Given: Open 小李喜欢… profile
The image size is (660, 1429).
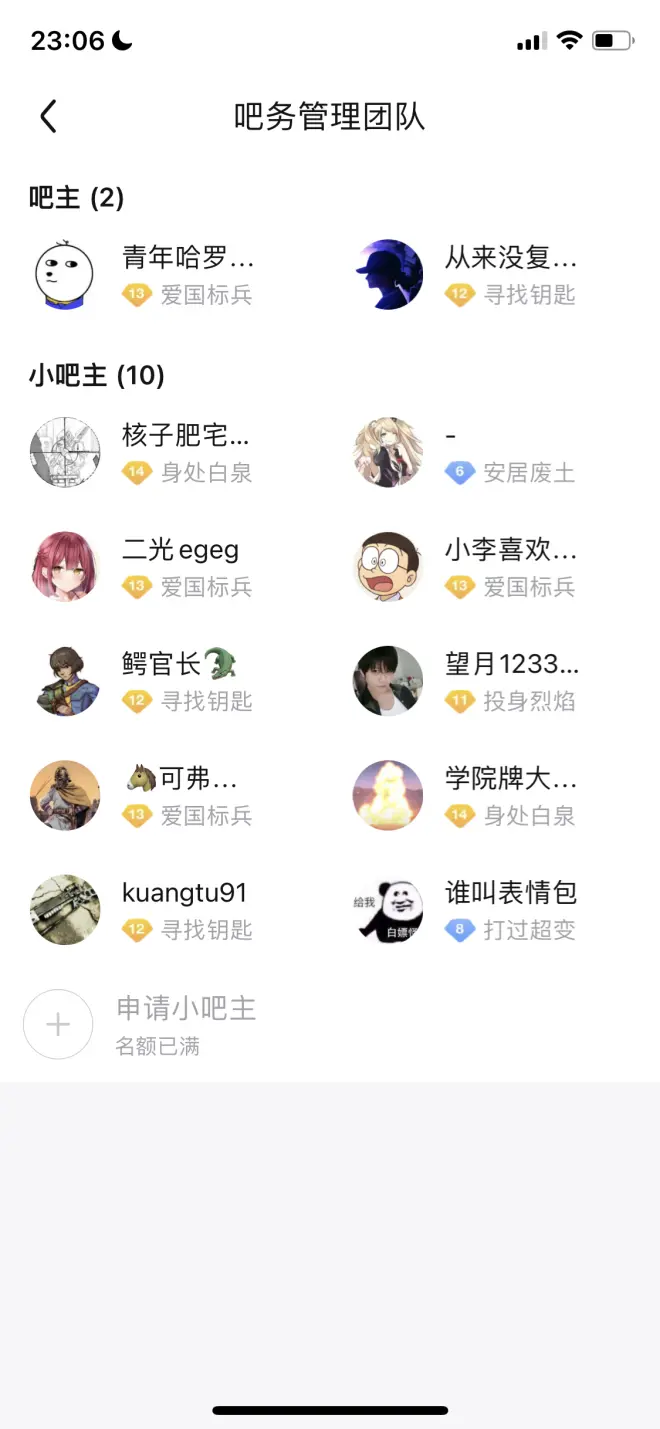Looking at the screenshot, I should (x=389, y=567).
